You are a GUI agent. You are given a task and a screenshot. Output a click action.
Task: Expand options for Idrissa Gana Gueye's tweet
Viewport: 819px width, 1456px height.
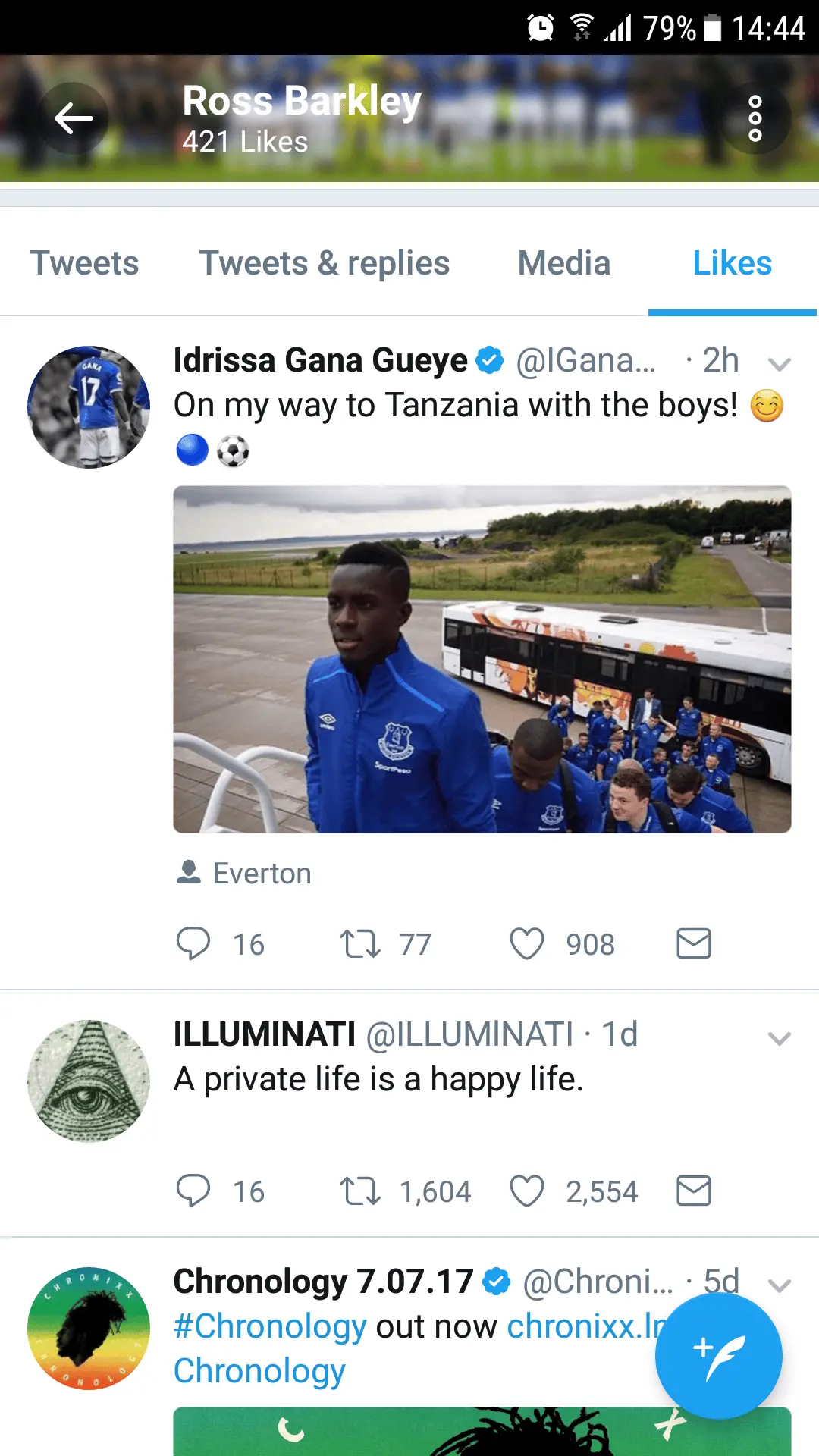pos(779,364)
